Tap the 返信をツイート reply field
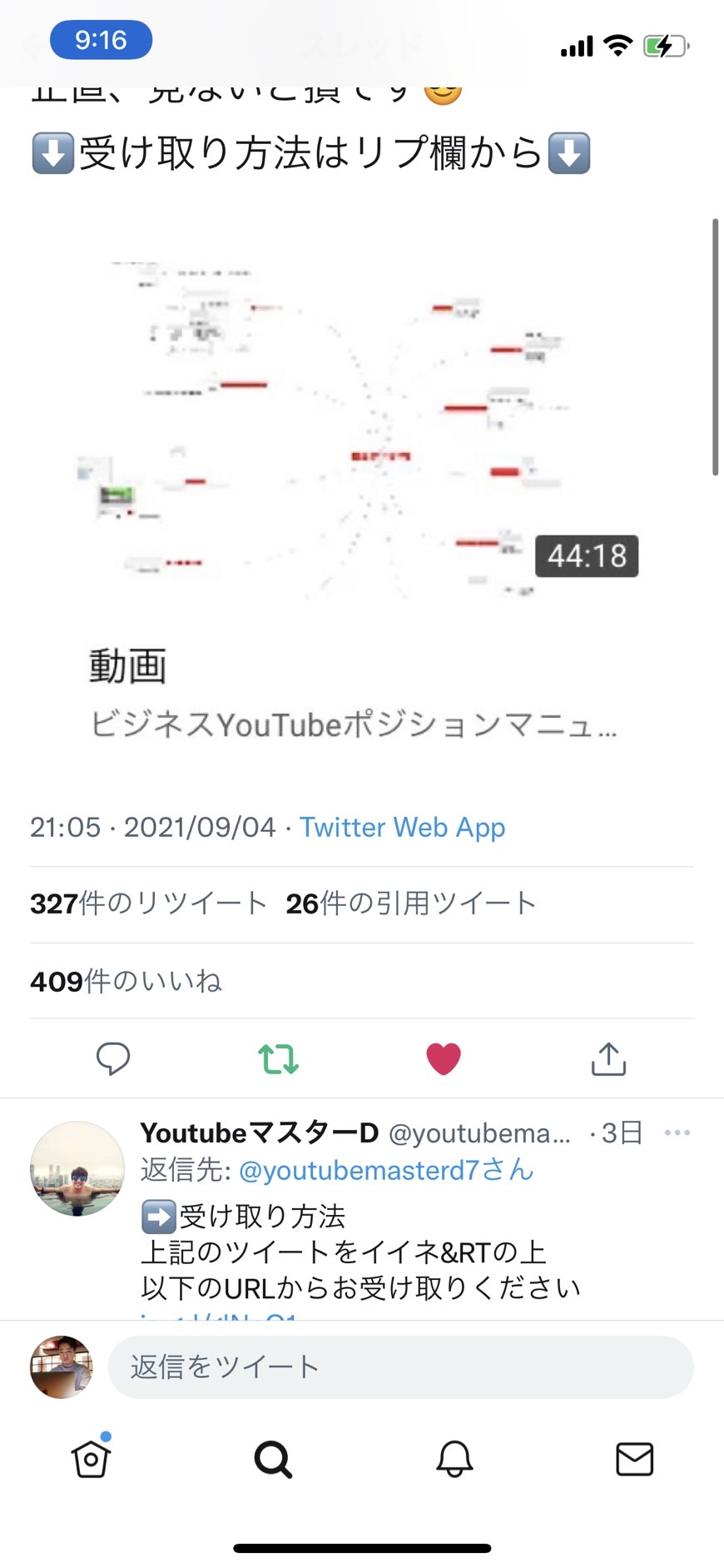 pyautogui.click(x=400, y=1366)
